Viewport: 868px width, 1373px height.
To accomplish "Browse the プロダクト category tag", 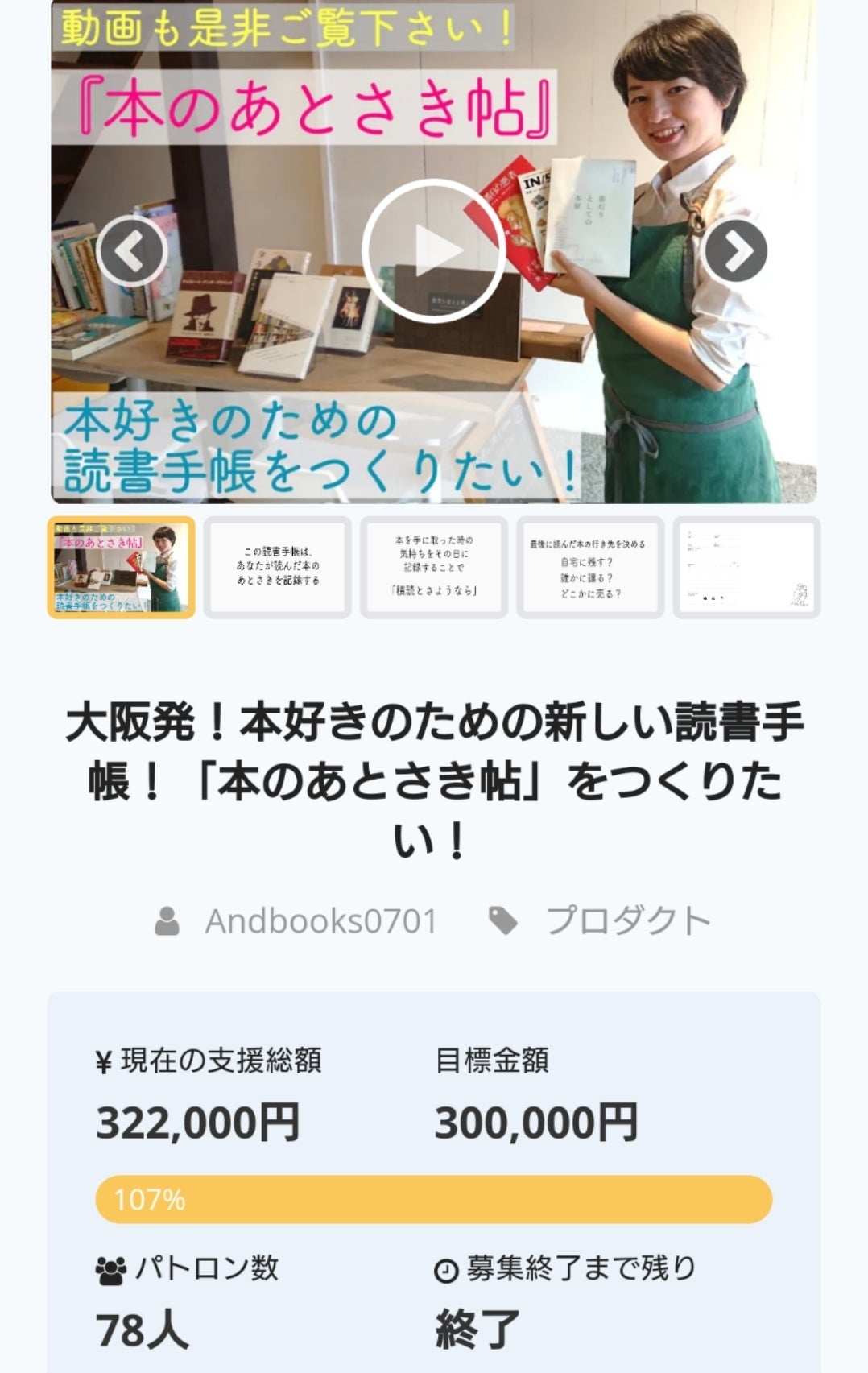I will point(627,921).
